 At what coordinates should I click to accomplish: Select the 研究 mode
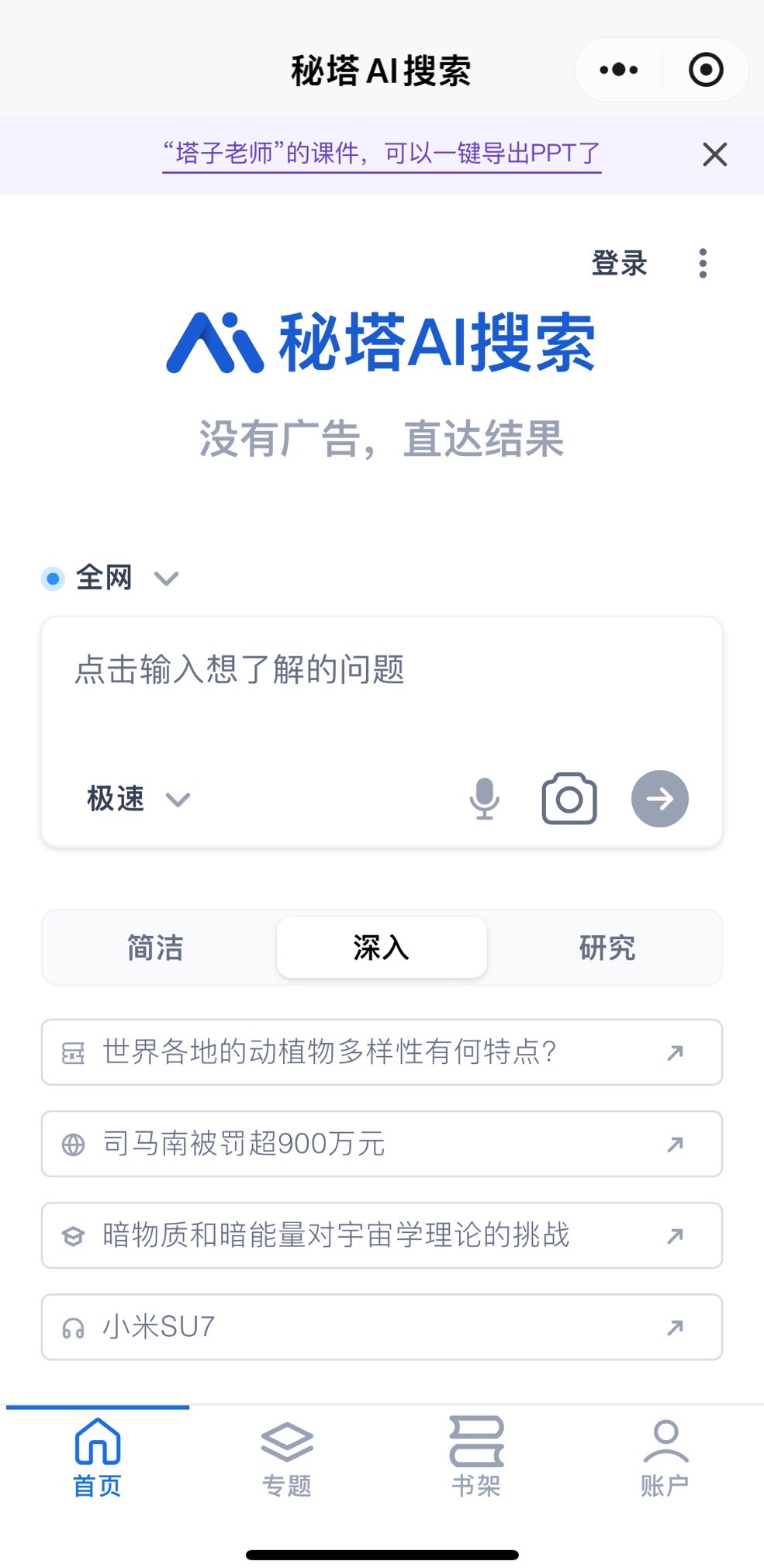(x=607, y=948)
